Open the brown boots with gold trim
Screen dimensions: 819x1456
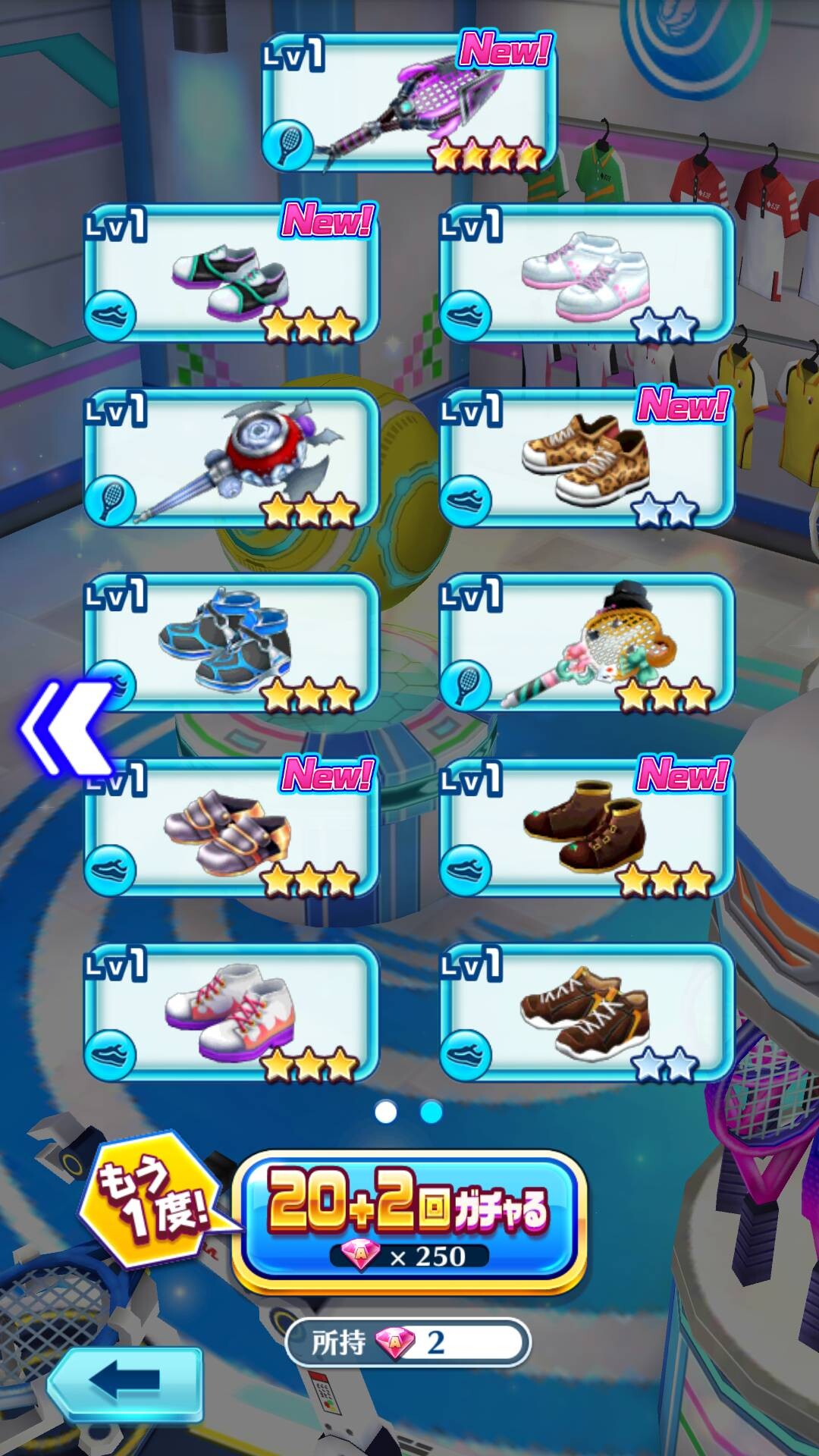[587, 828]
